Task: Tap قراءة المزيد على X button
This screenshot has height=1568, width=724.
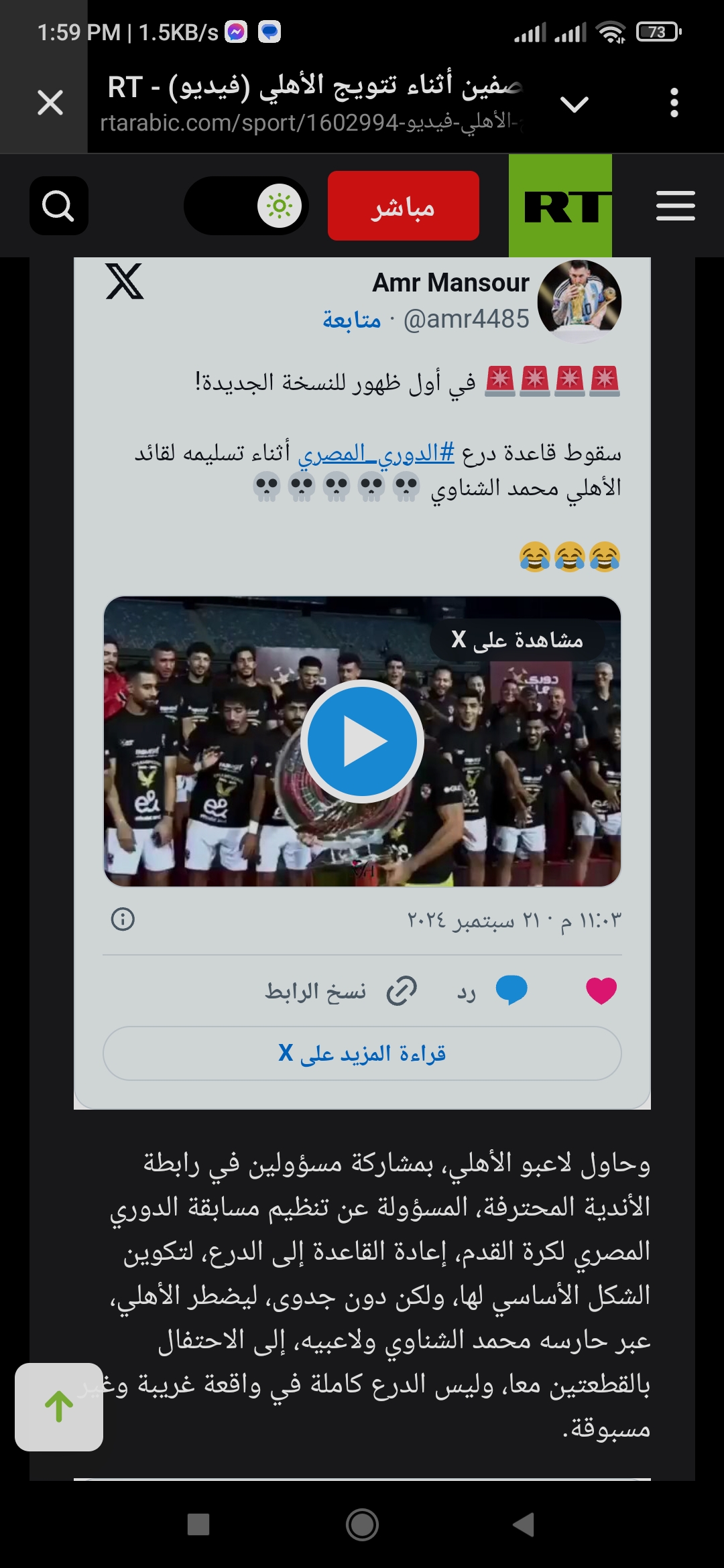Action: (x=362, y=1053)
